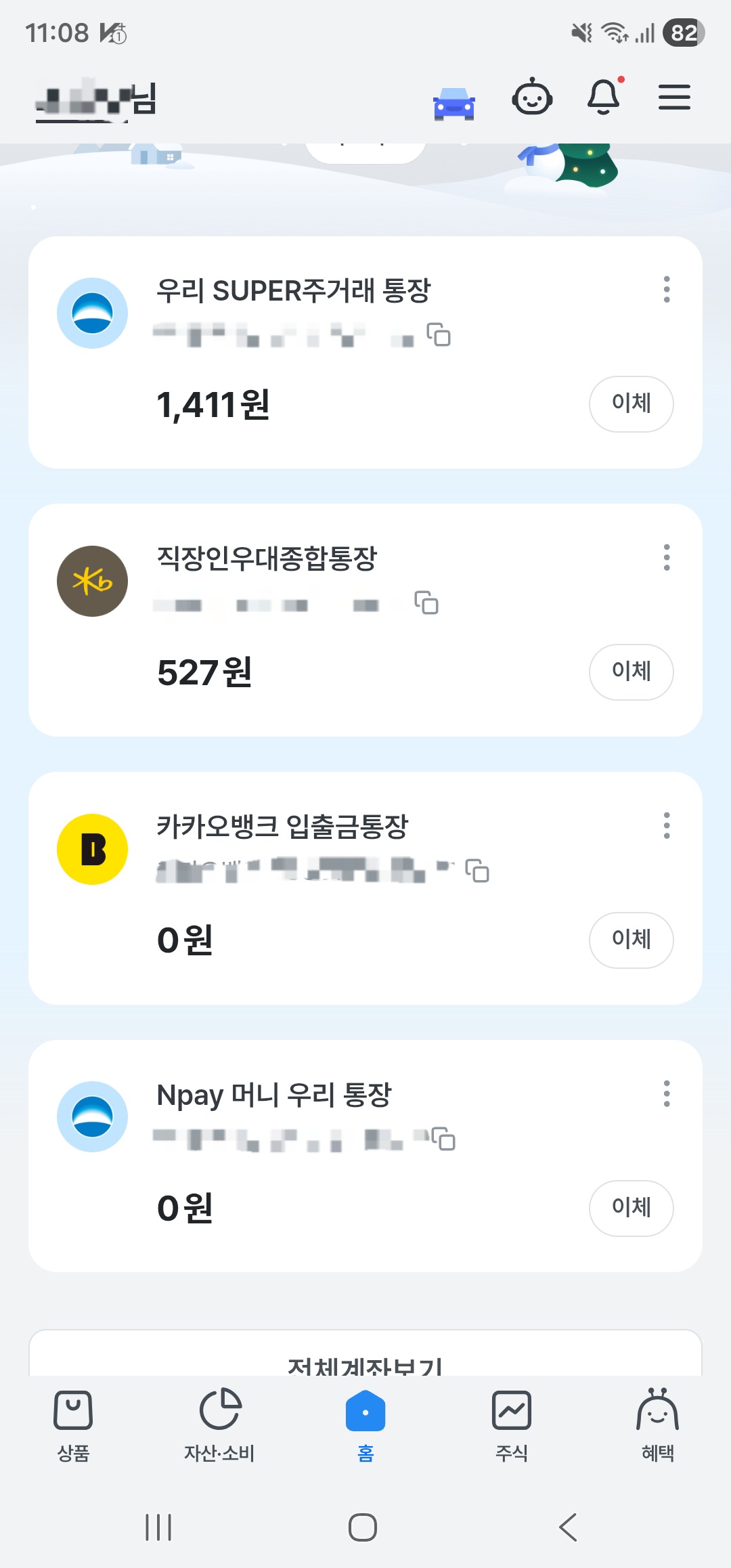The image size is (731, 1568).
Task: Tap 이체 for 카카오뱅크 입출금통장
Action: coord(631,940)
